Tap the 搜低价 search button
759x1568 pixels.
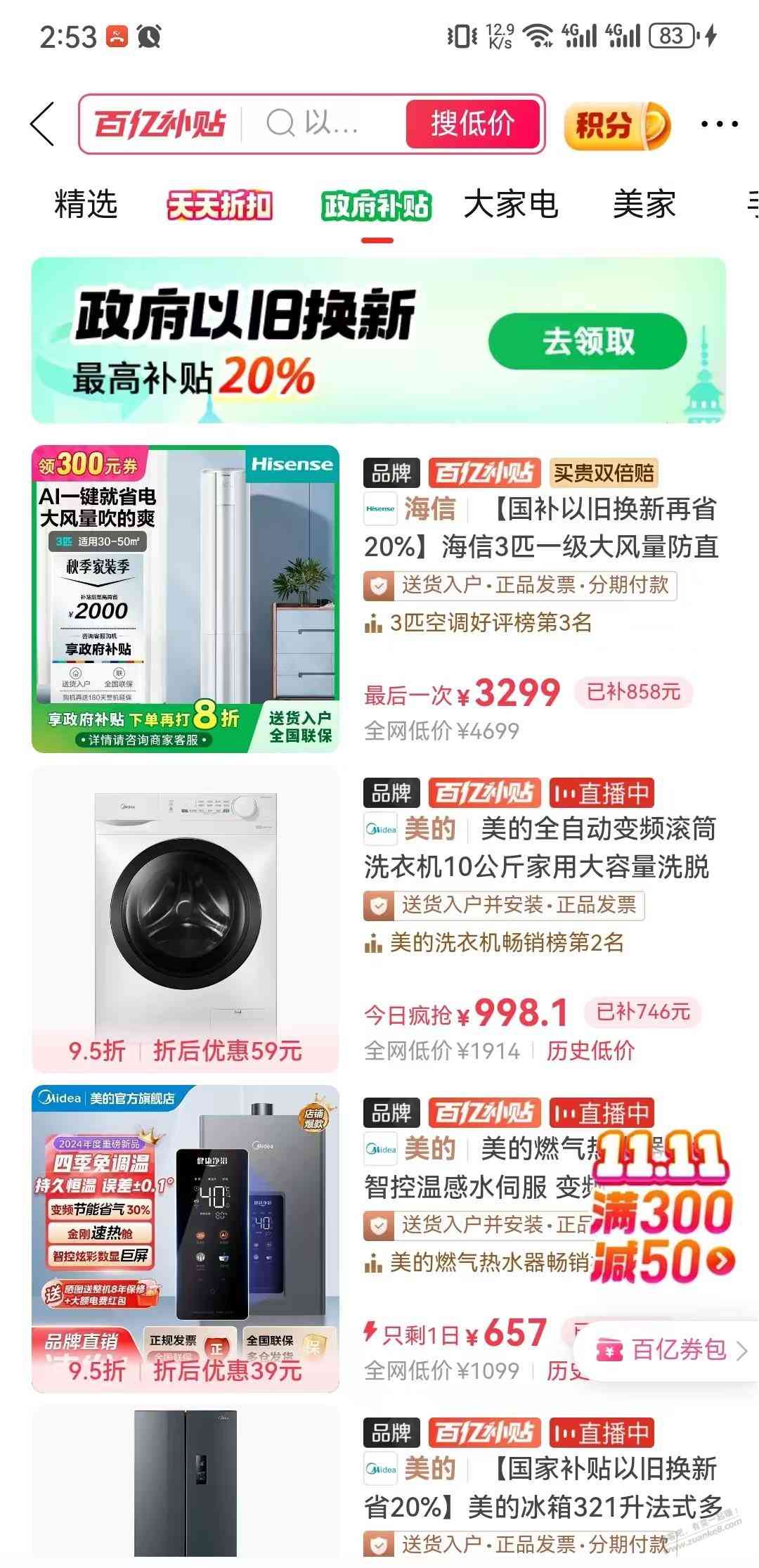(x=472, y=124)
